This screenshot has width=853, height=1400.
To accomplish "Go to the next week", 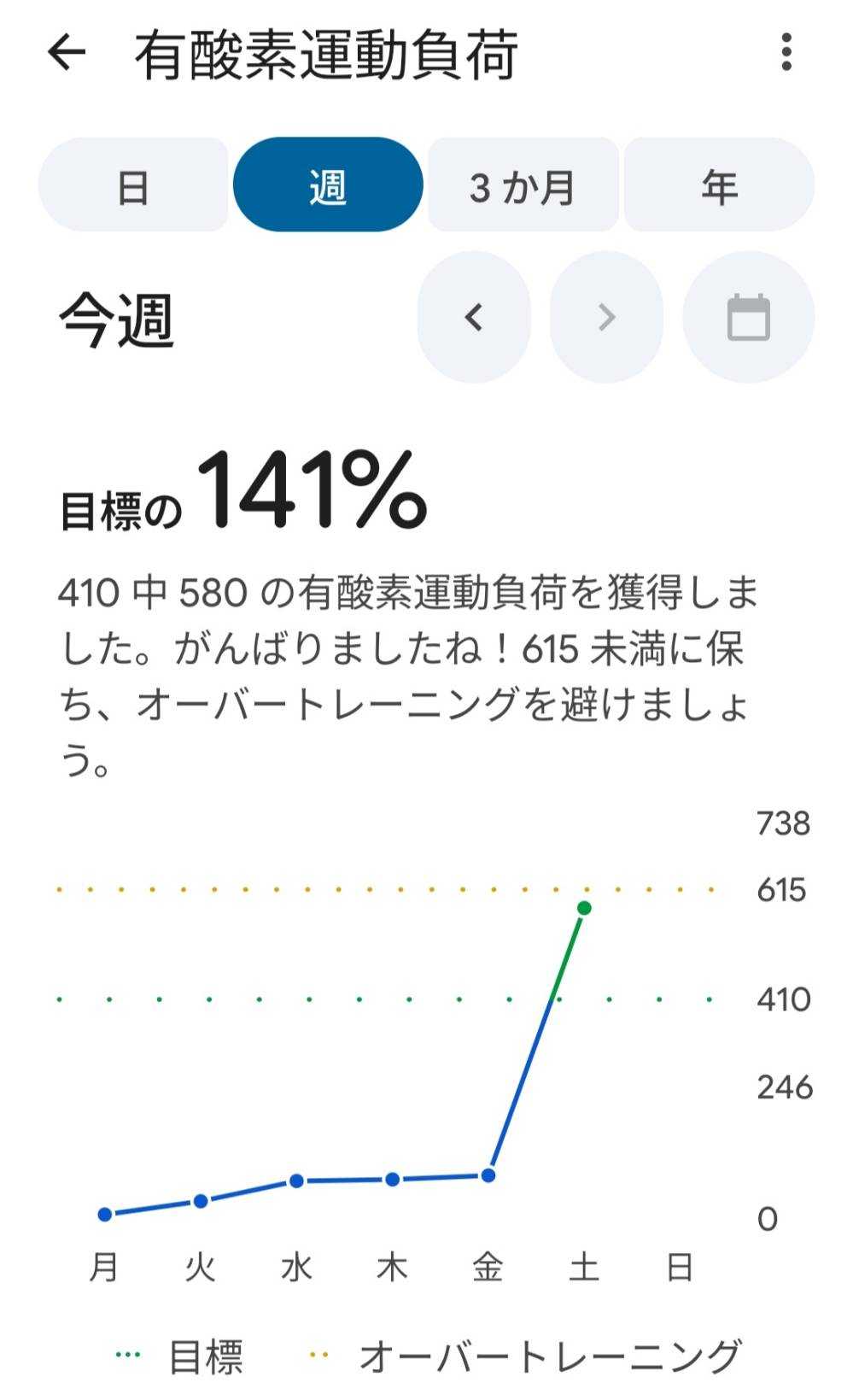I will tap(606, 317).
